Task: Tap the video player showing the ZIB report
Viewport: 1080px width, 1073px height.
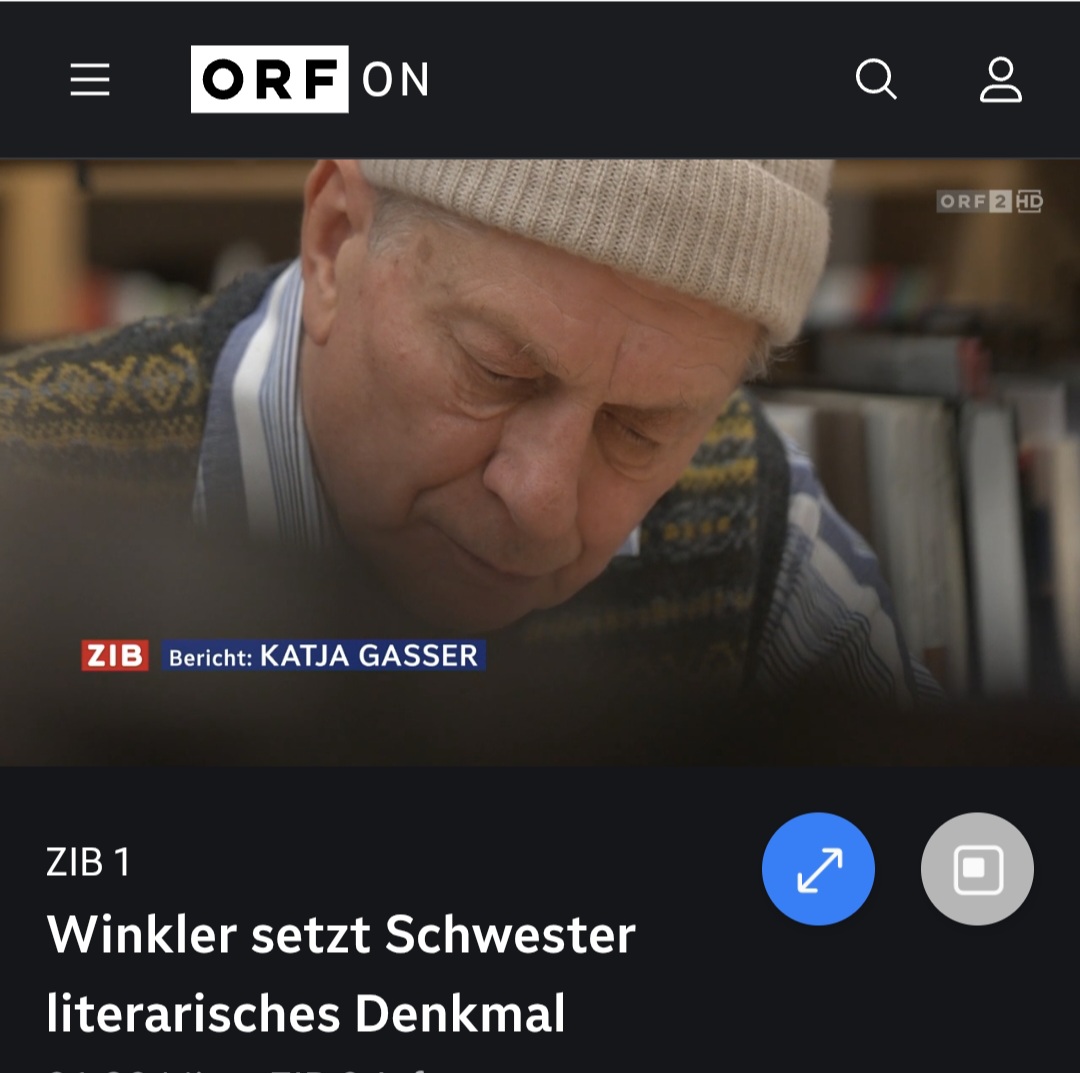Action: pos(540,460)
